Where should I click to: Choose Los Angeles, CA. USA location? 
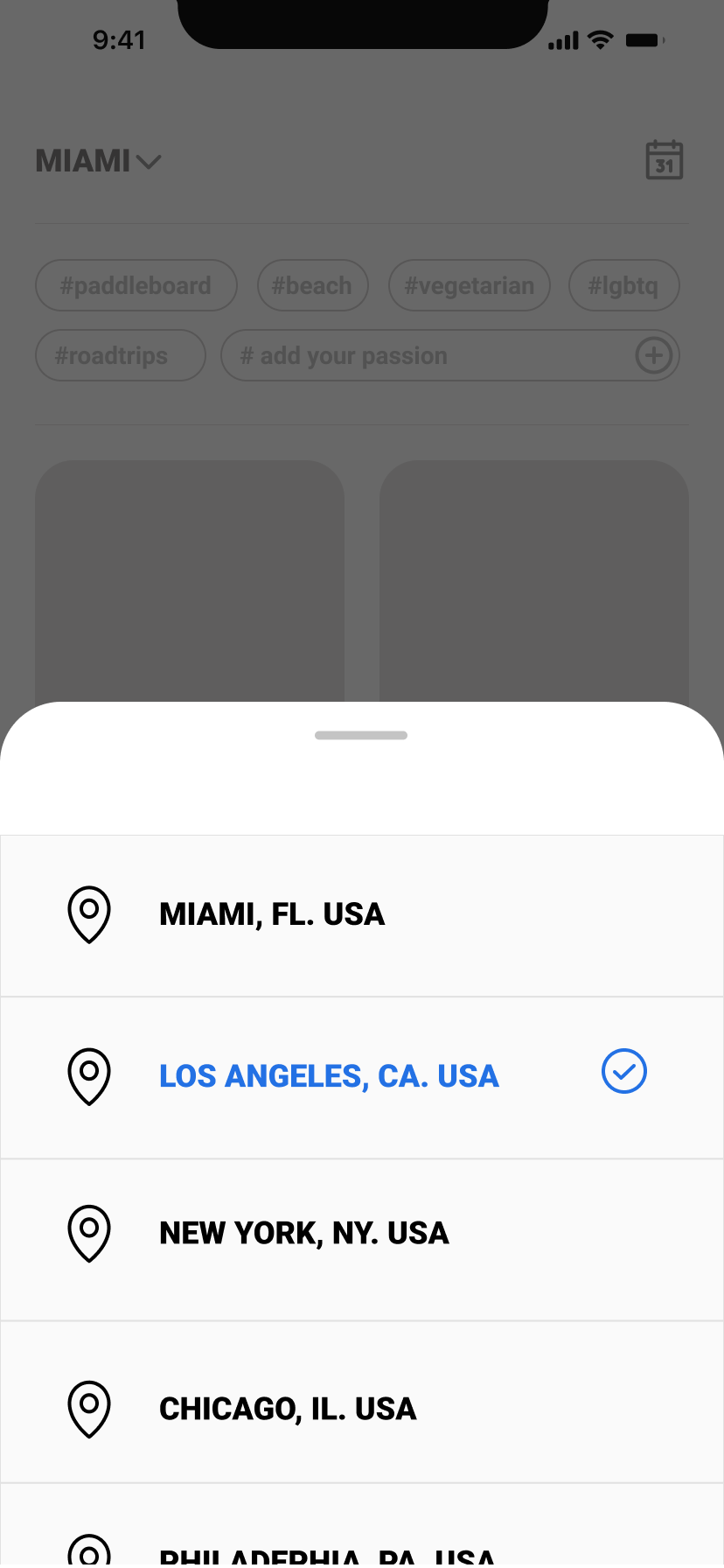(x=362, y=1078)
